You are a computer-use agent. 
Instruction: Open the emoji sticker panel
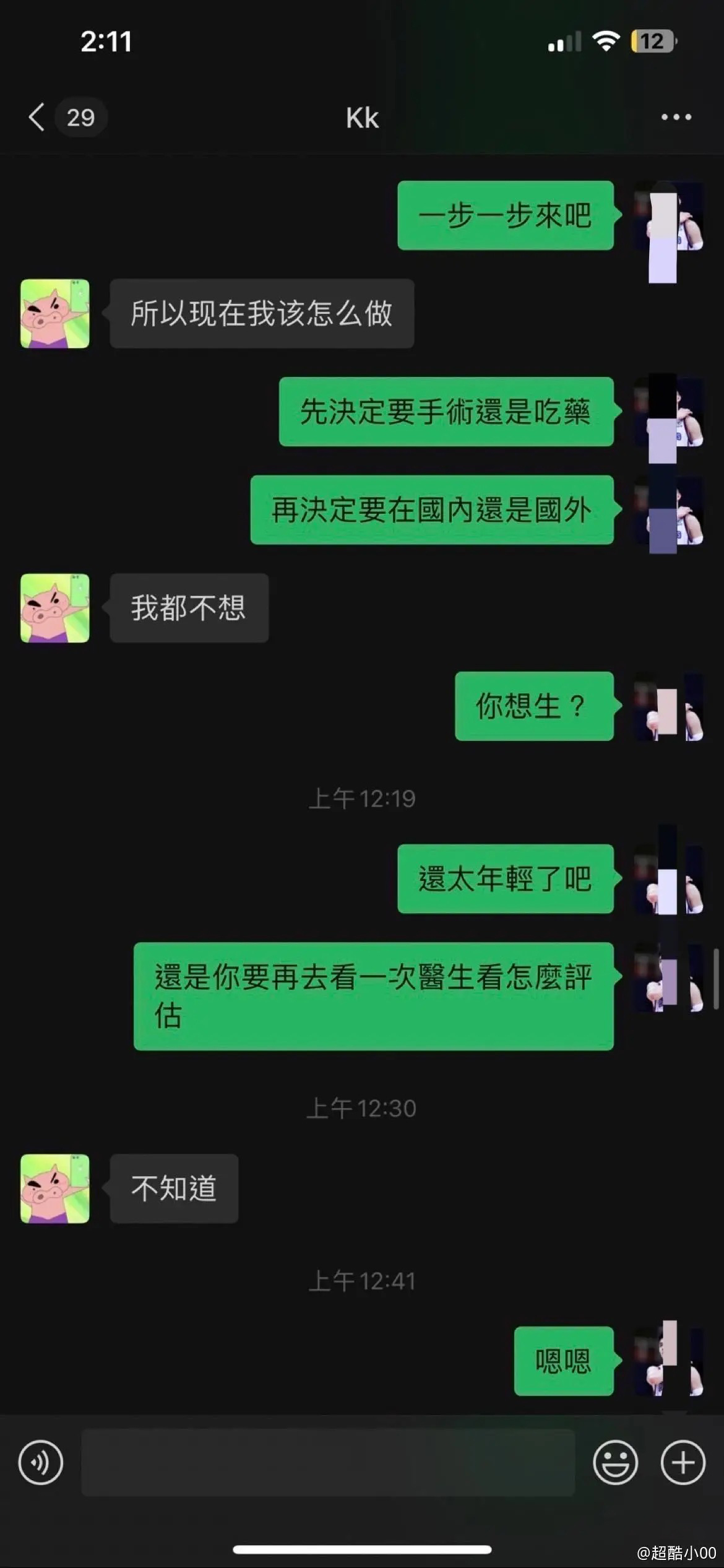click(x=615, y=1463)
